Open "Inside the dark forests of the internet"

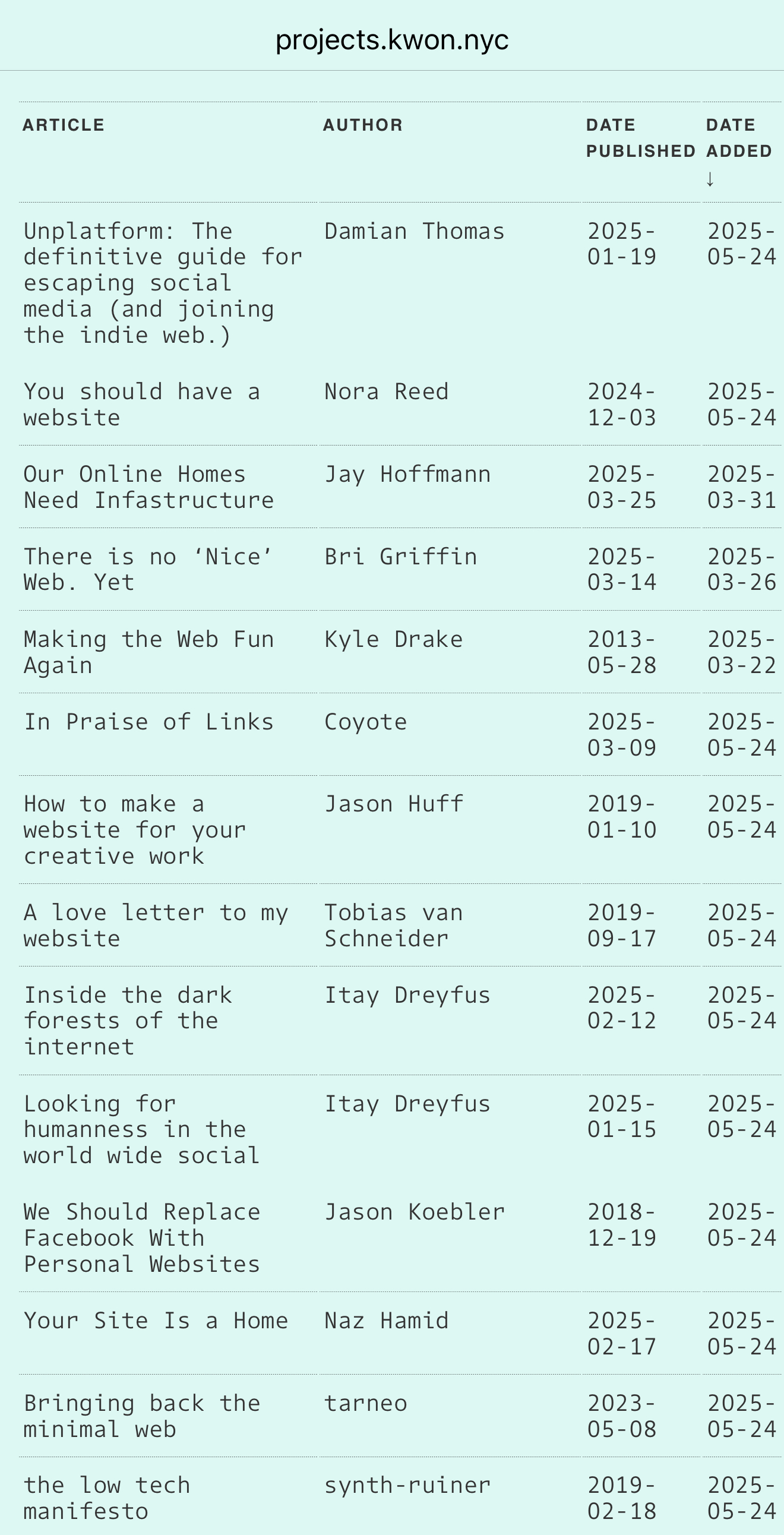[127, 1020]
